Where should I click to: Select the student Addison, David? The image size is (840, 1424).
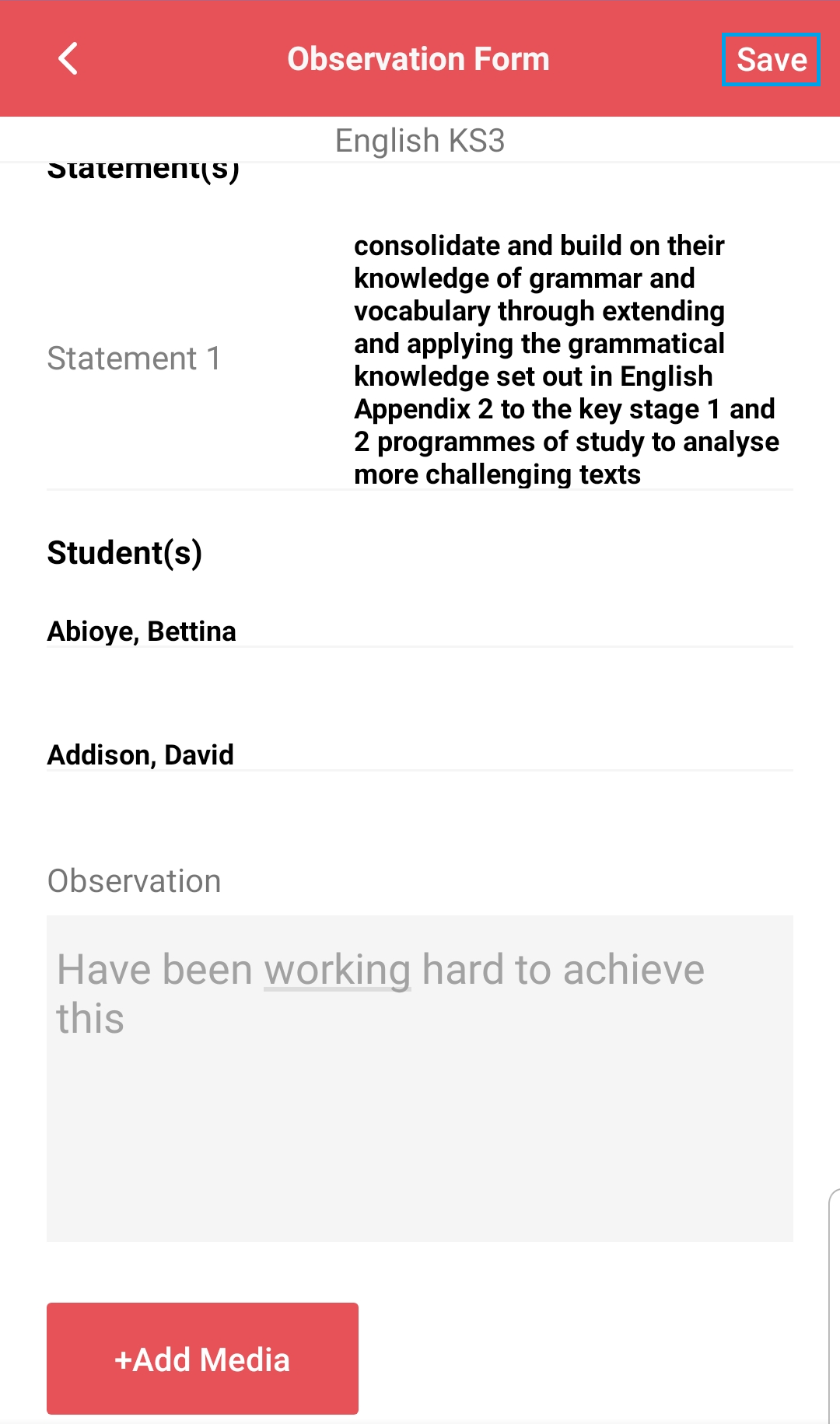pos(140,754)
